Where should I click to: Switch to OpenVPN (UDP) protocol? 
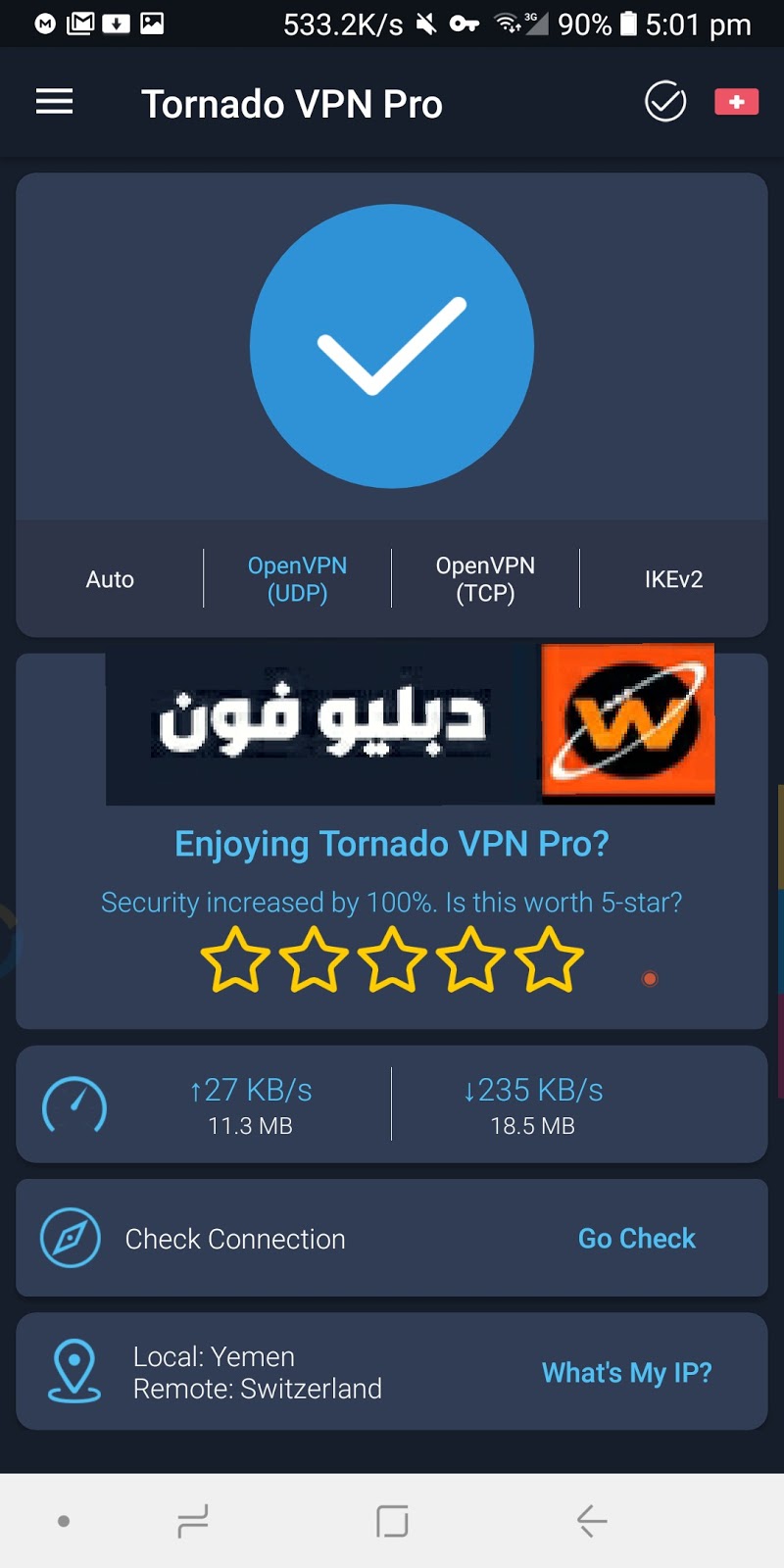[x=297, y=579]
